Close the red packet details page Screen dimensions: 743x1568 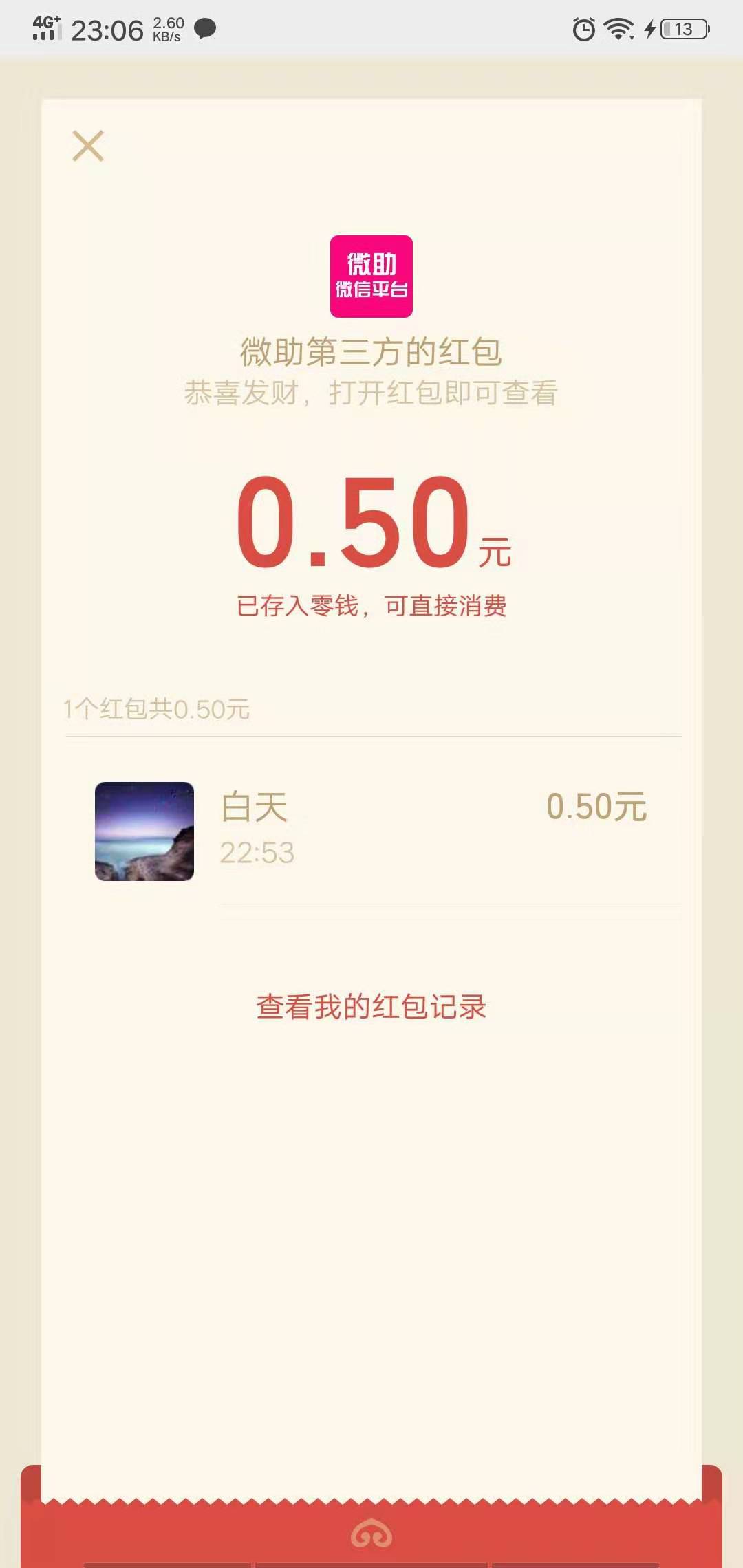pos(88,146)
